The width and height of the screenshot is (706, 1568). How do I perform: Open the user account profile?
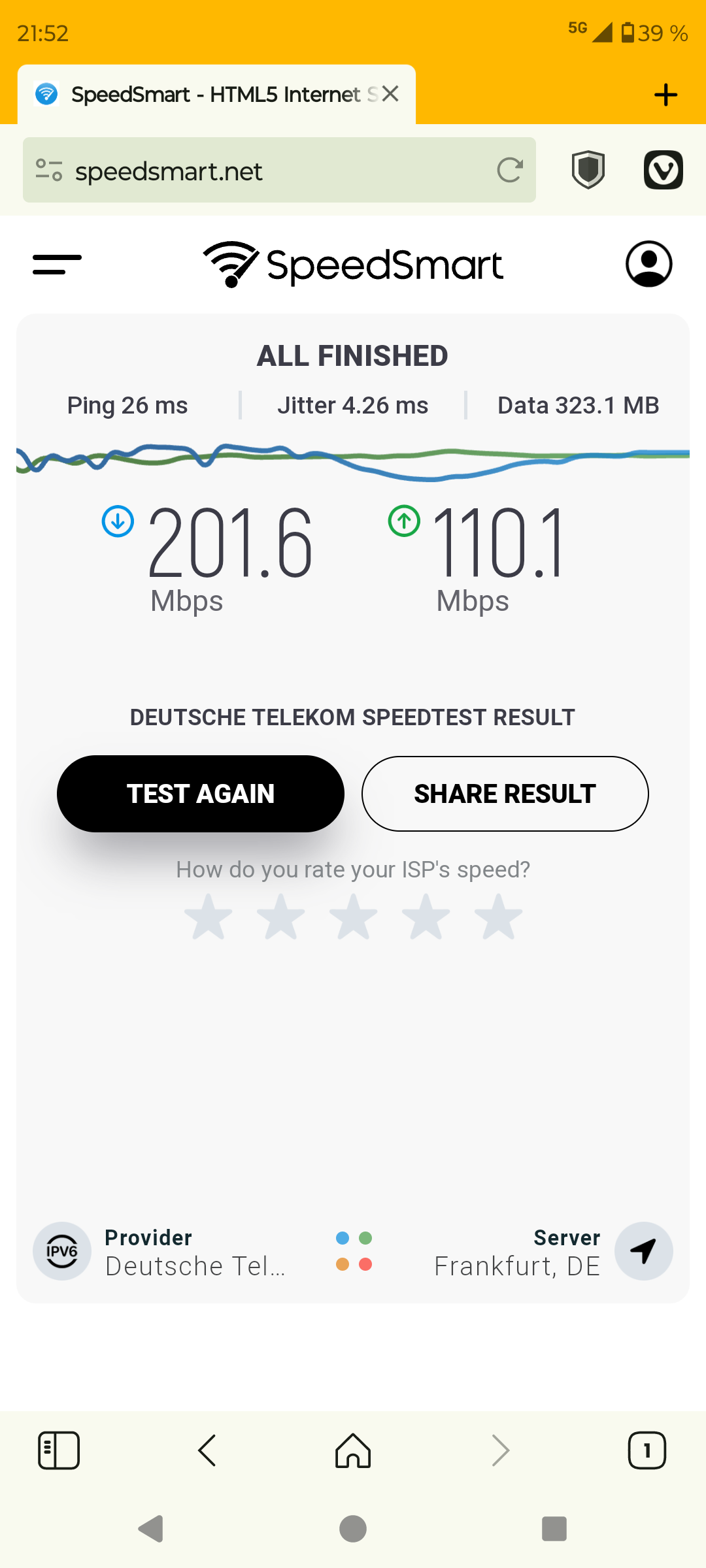tap(648, 264)
